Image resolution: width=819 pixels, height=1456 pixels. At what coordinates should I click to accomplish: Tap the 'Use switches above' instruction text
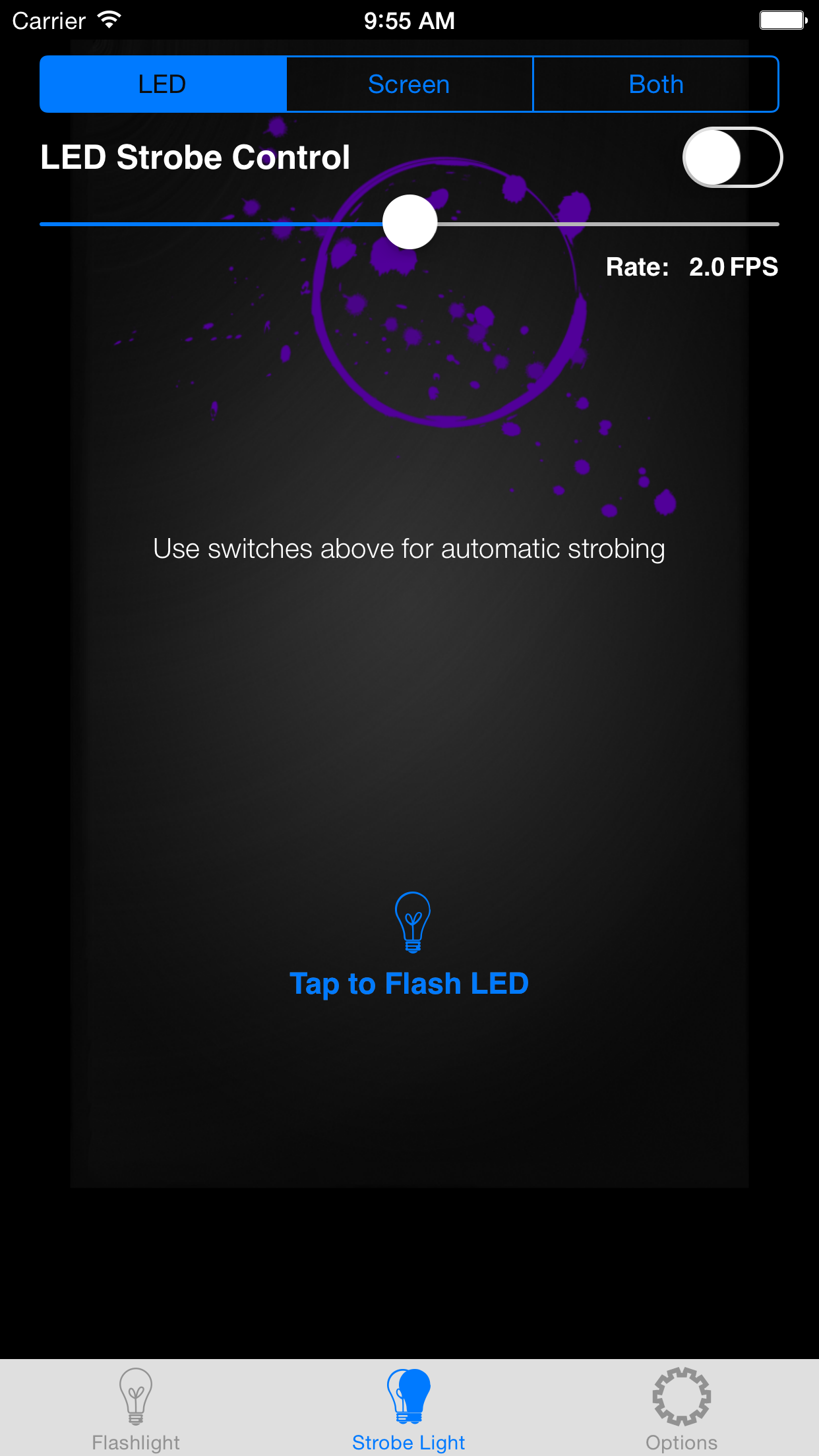[x=409, y=547]
